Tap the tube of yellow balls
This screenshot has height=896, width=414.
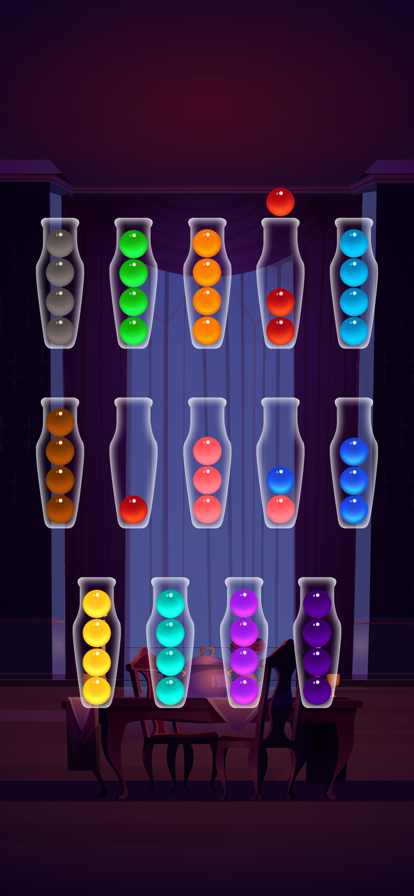tap(97, 643)
